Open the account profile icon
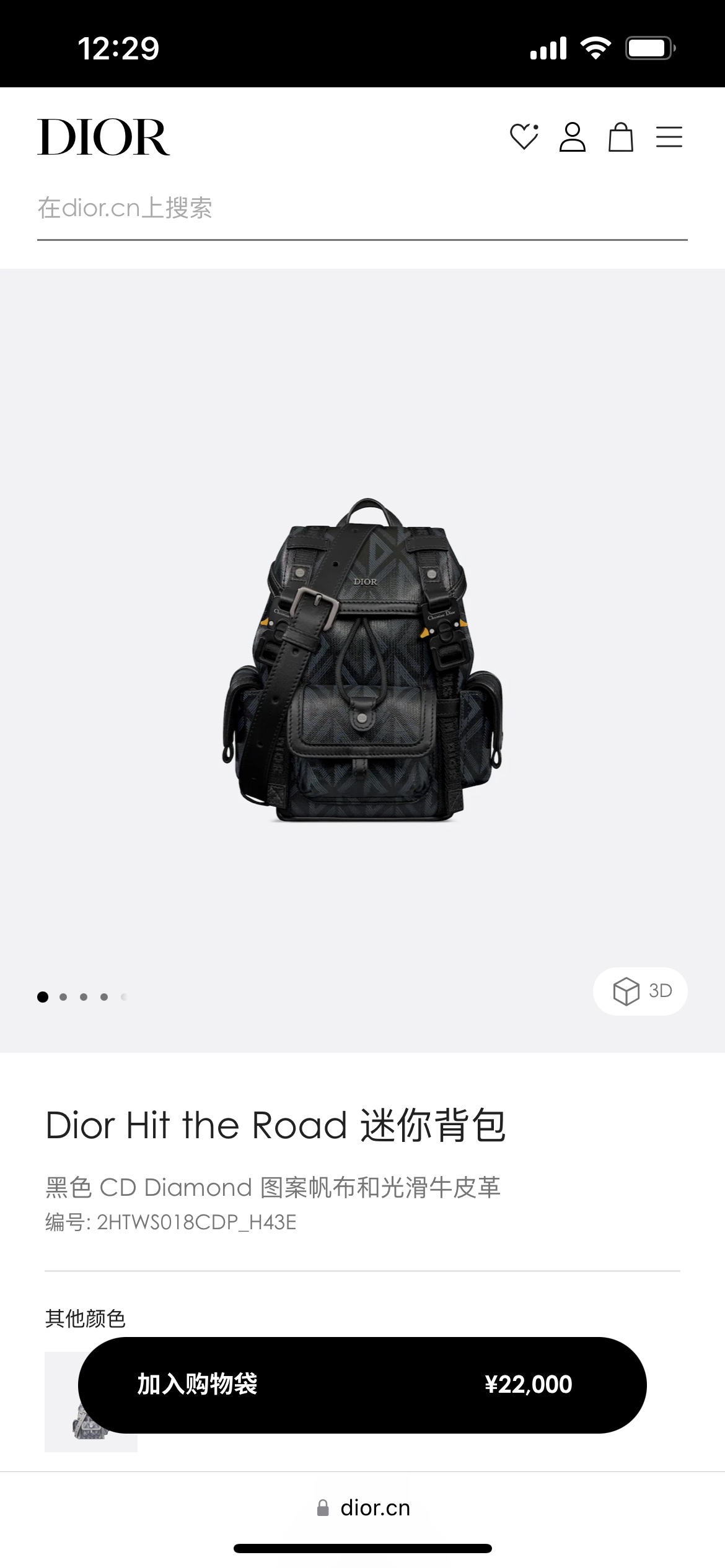Image resolution: width=725 pixels, height=1568 pixels. 572,137
